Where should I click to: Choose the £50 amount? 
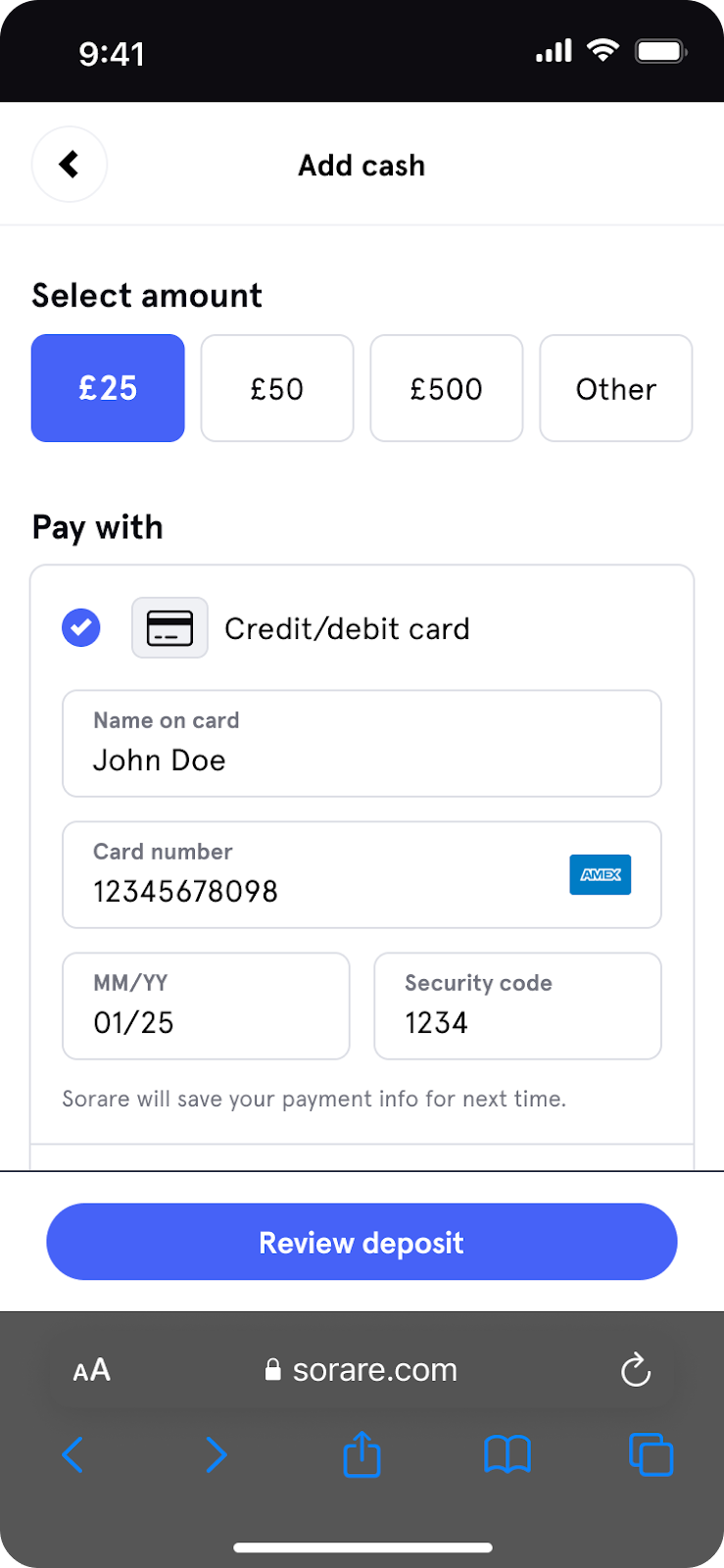click(277, 389)
